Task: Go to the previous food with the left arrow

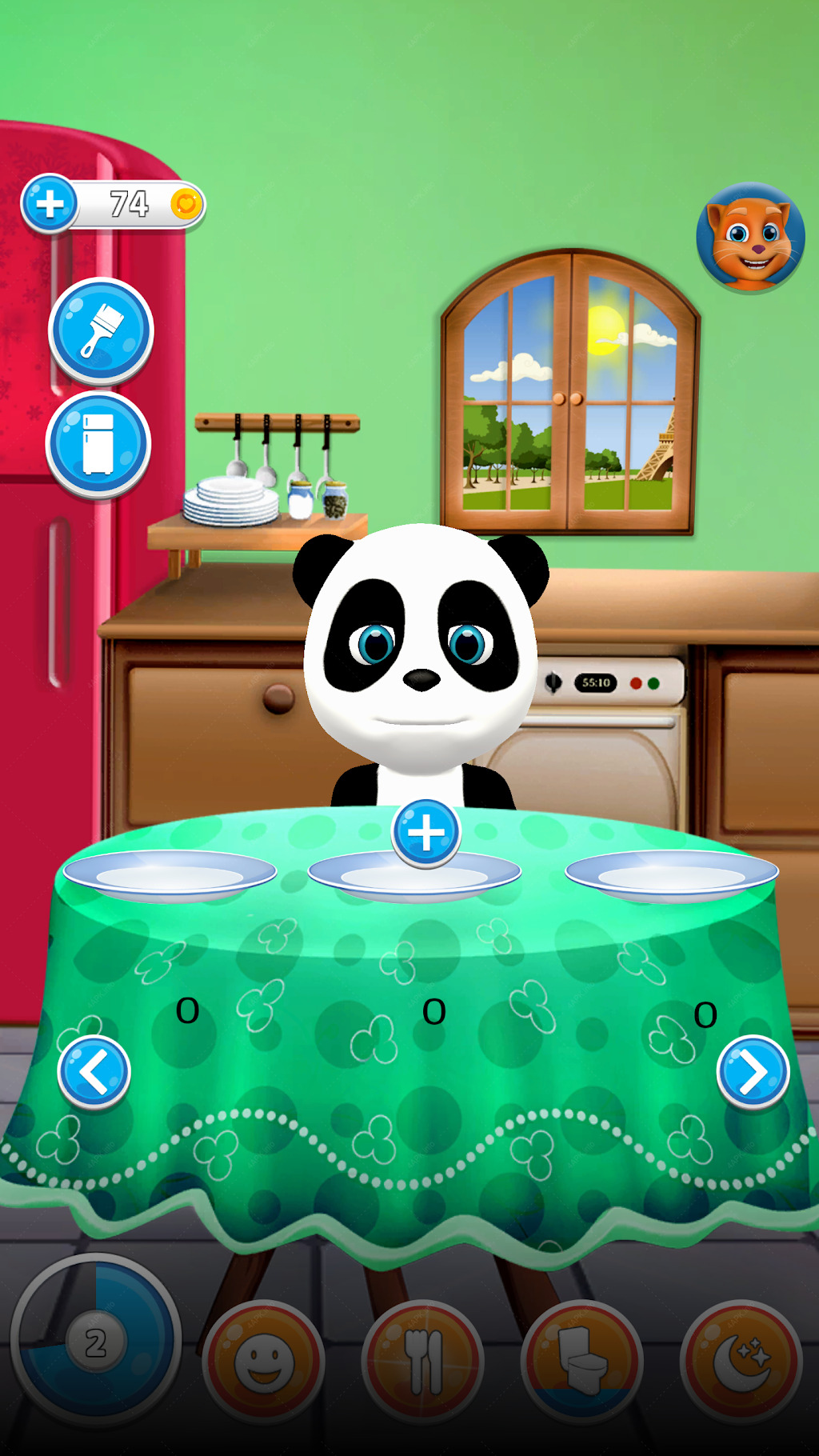Action: click(x=94, y=1072)
